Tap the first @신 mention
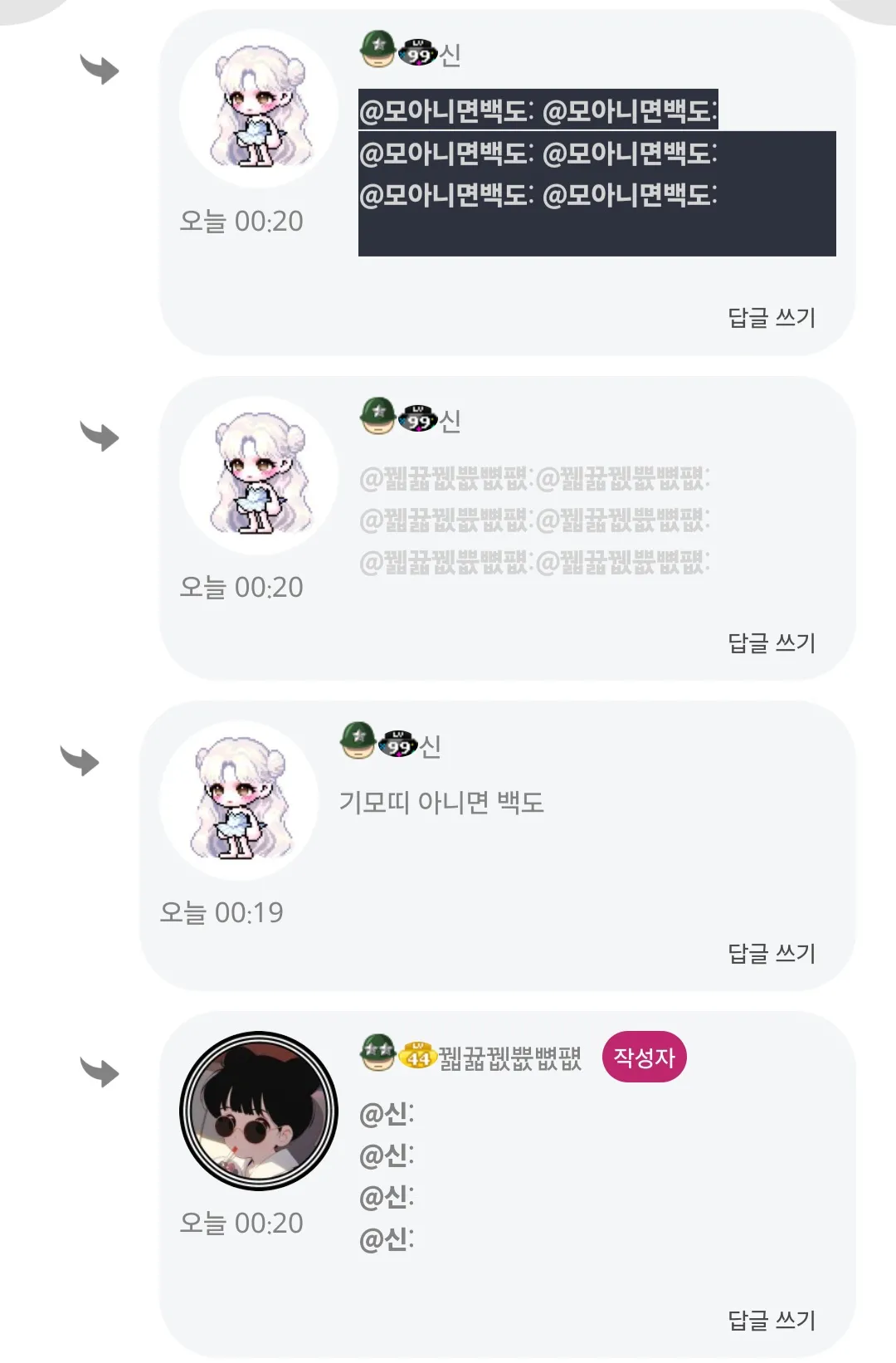 coord(386,1114)
